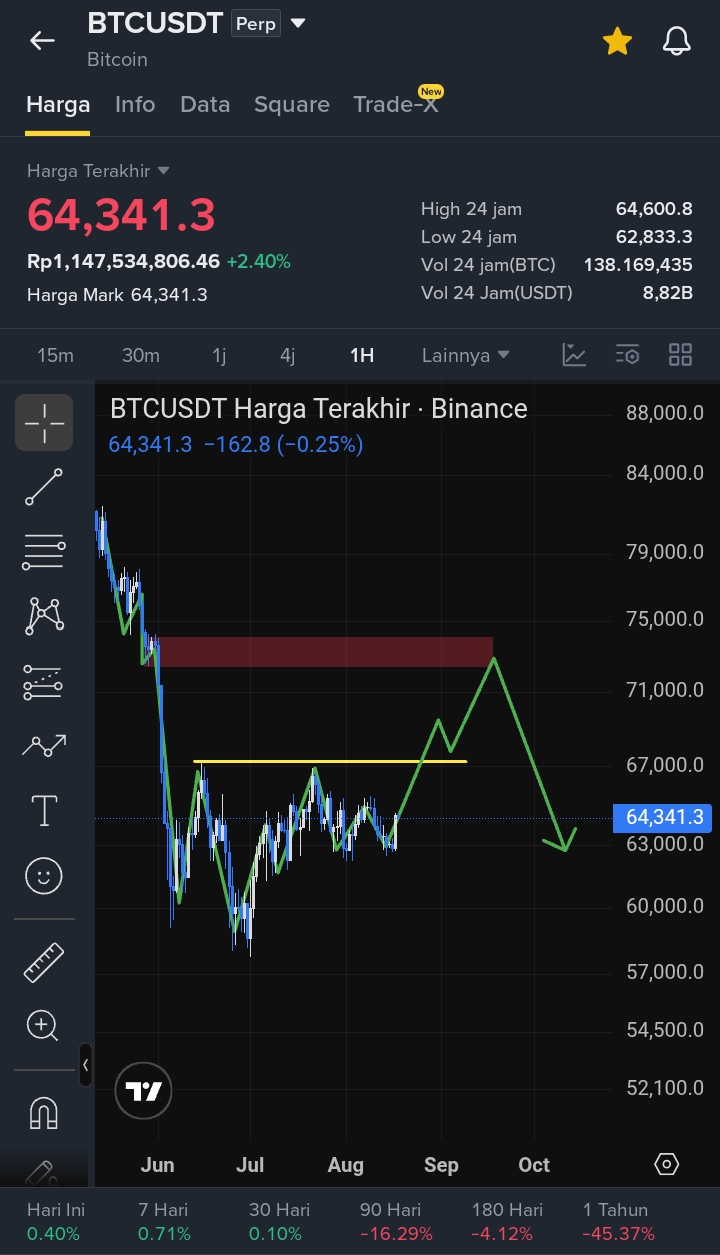This screenshot has width=720, height=1255.
Task: Go back using the arrow icon
Action: click(42, 40)
